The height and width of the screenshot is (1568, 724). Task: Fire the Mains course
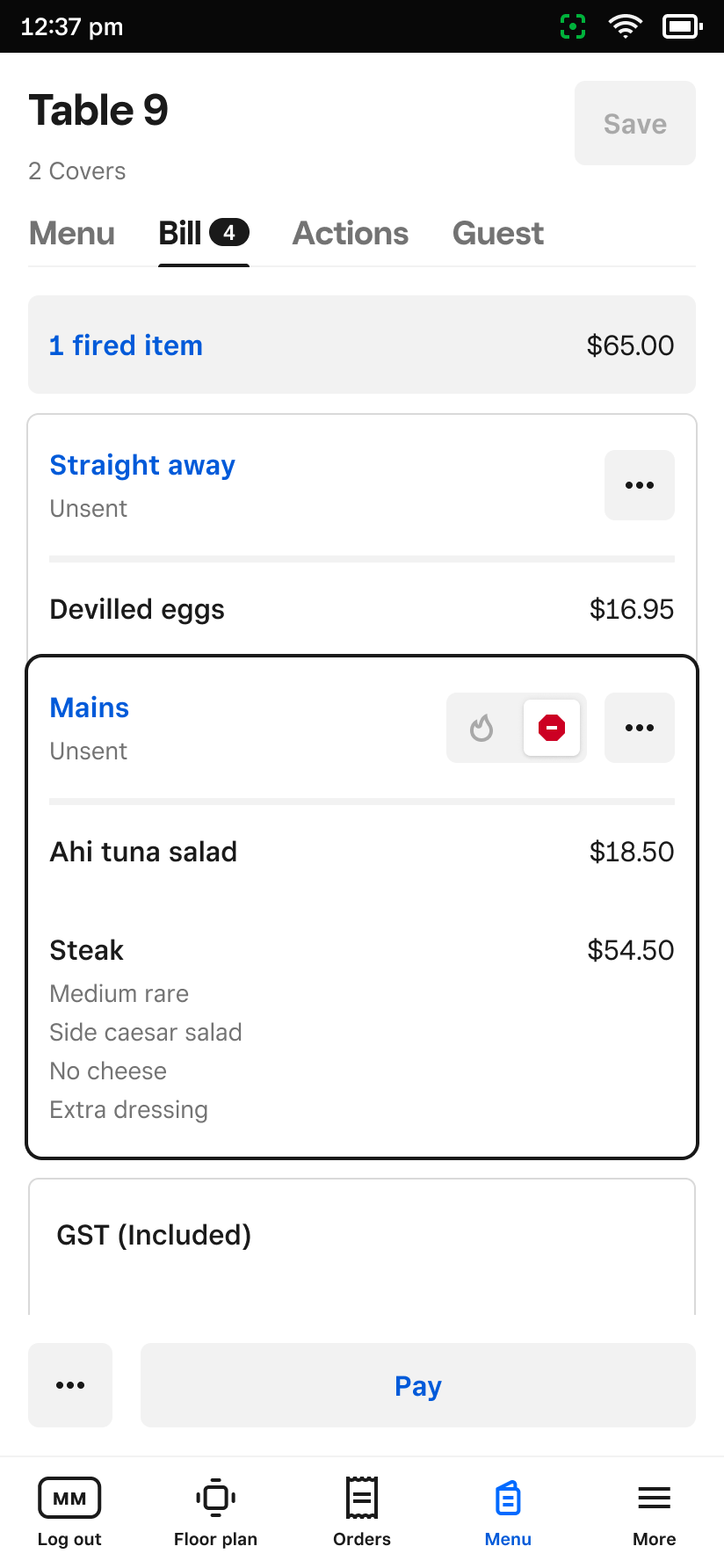tap(481, 728)
